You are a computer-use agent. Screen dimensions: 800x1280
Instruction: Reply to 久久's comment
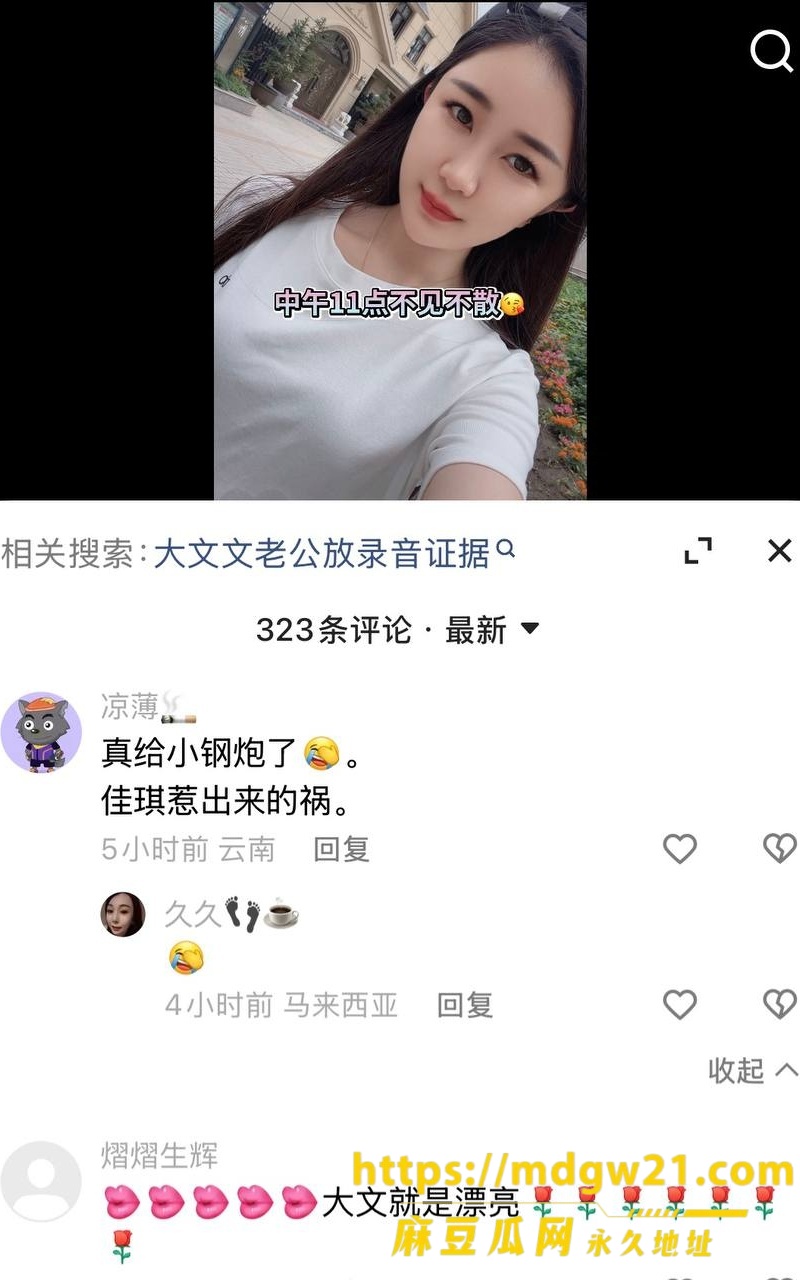pos(465,1005)
